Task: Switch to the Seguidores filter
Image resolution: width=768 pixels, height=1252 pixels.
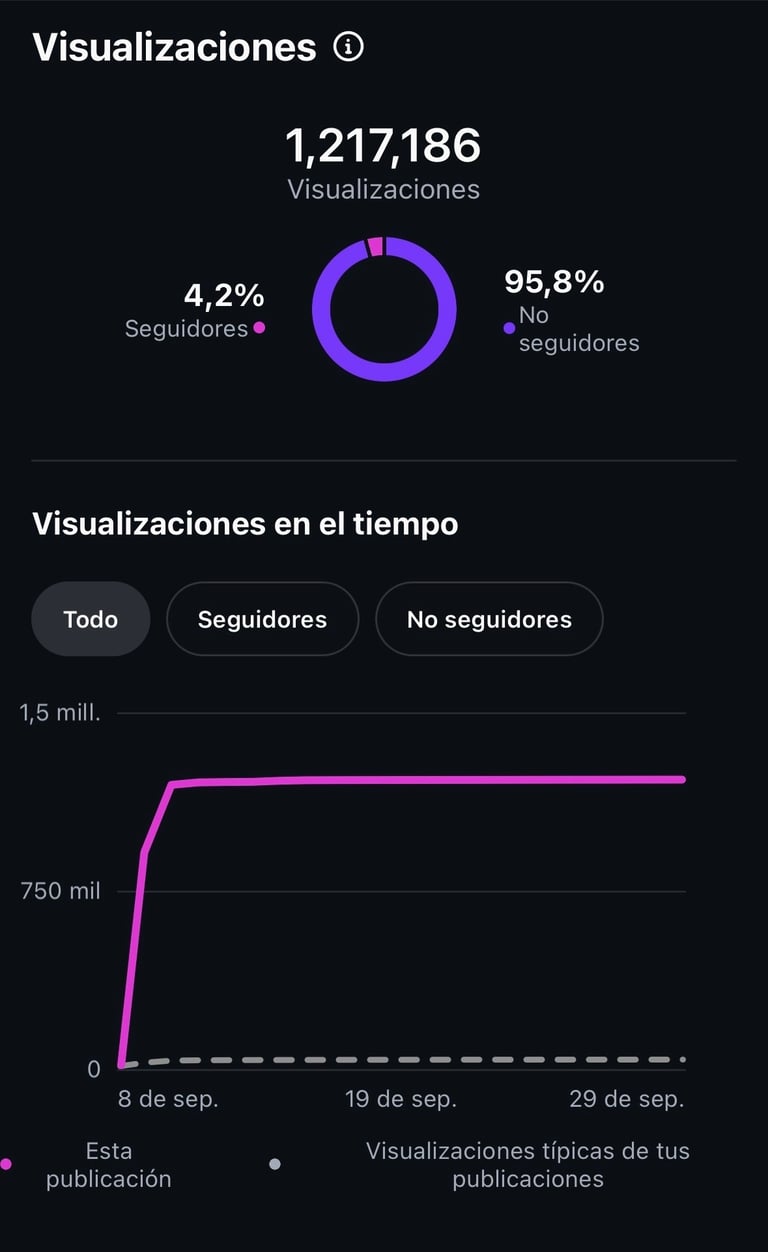Action: tap(262, 619)
